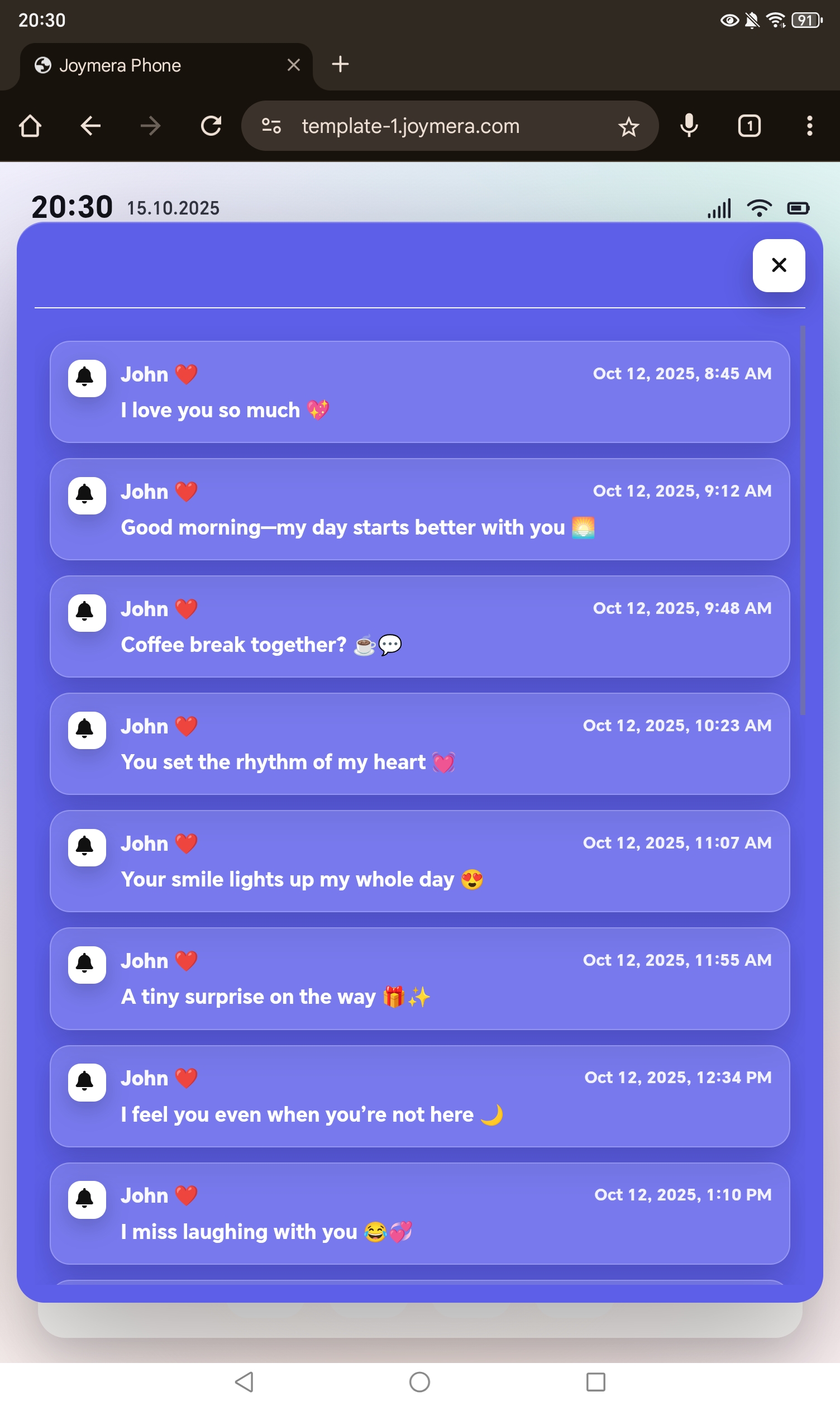Open the browser overflow menu

tap(809, 126)
